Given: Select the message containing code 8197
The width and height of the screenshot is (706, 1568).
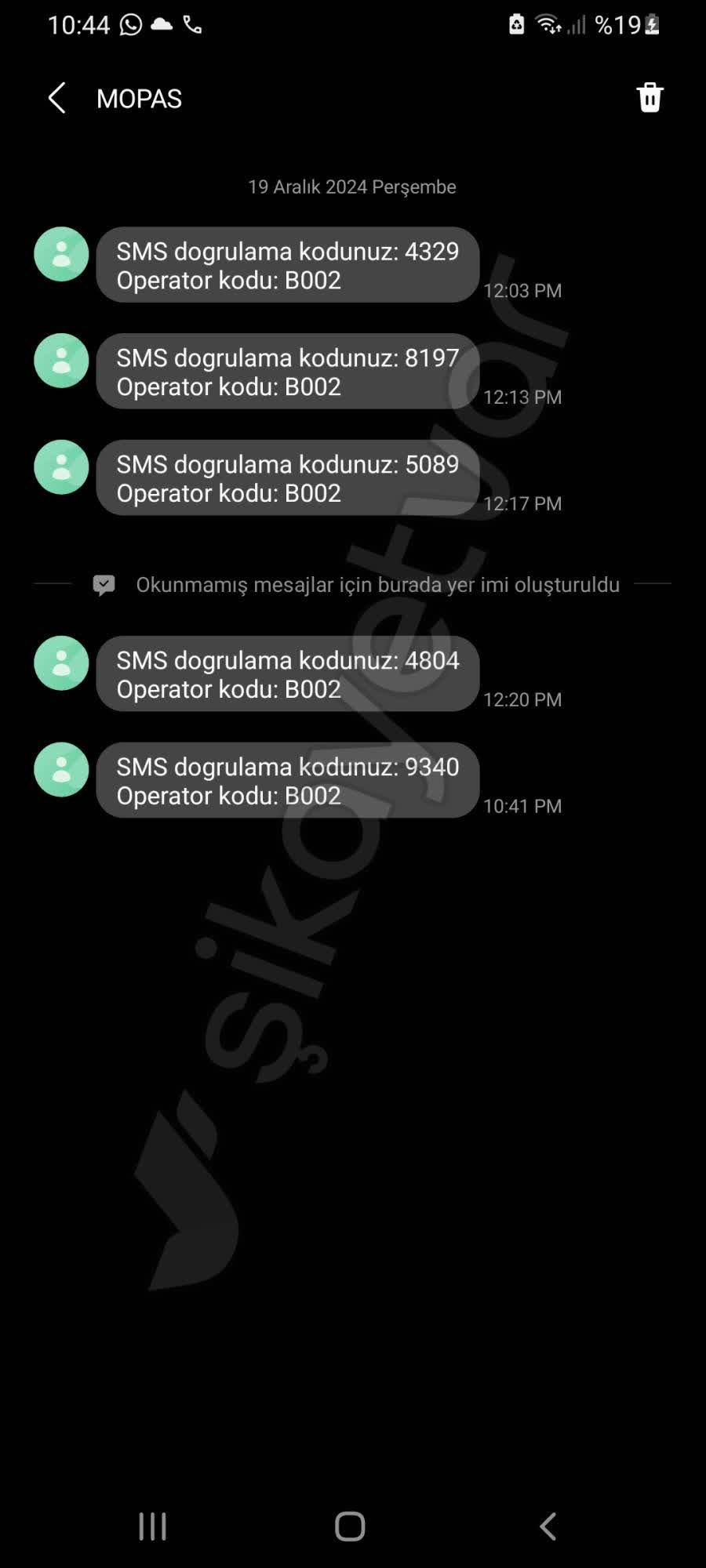Looking at the screenshot, I should pyautogui.click(x=287, y=372).
